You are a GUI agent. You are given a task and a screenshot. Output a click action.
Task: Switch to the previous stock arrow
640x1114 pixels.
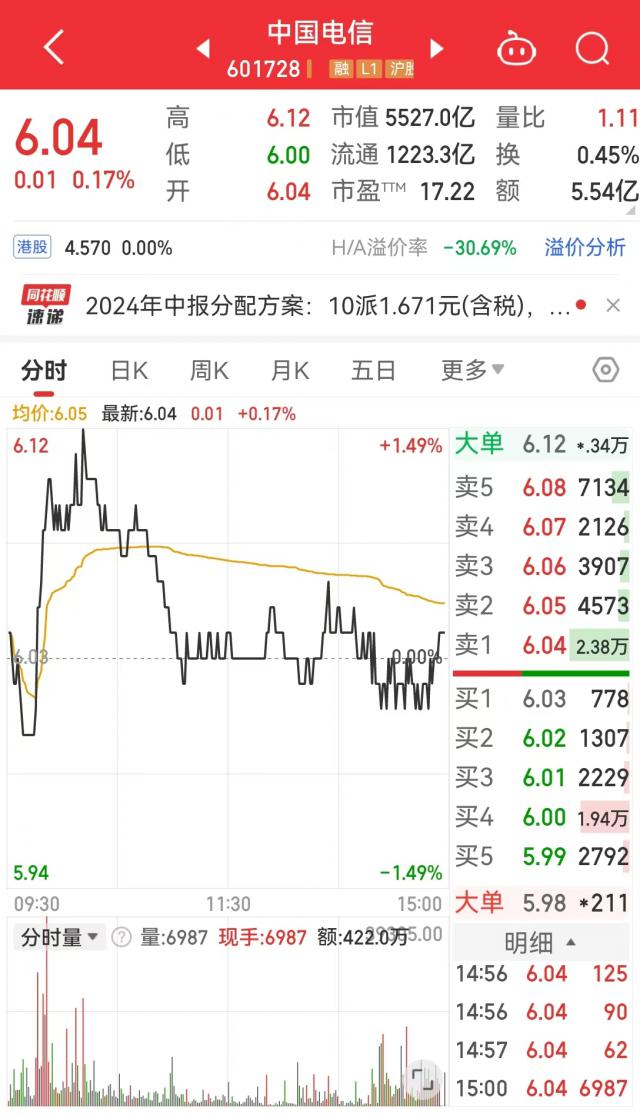(203, 48)
